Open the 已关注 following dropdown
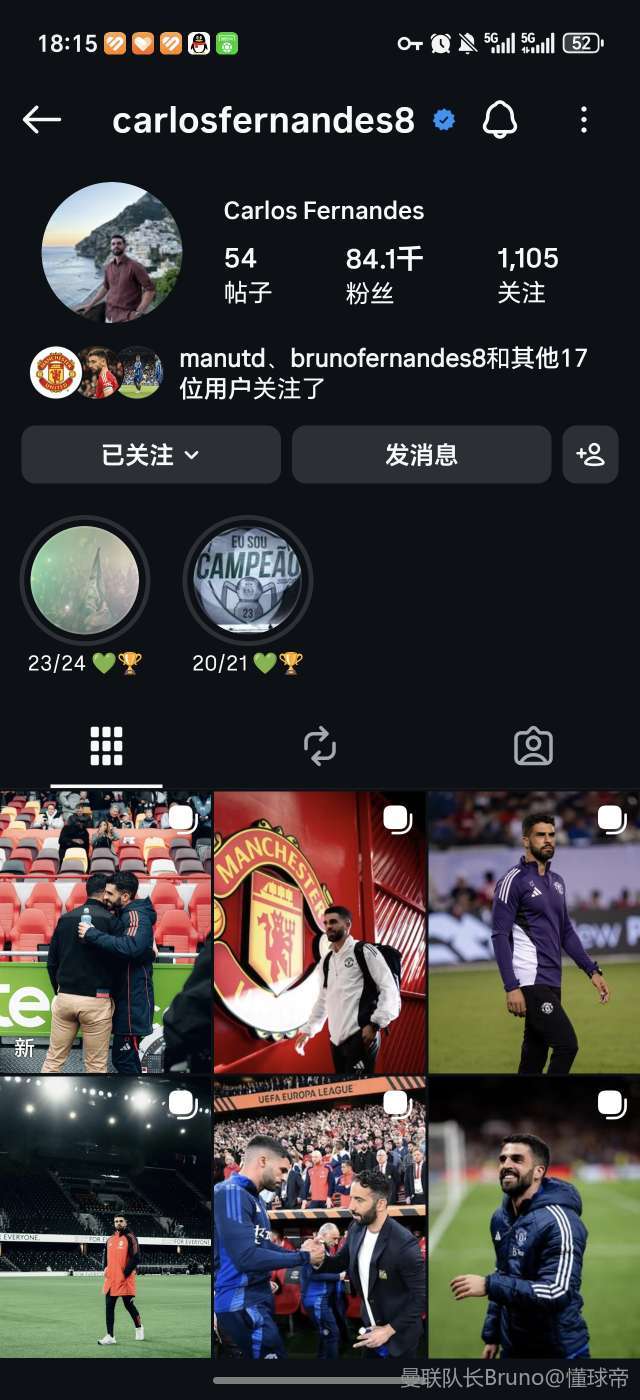The width and height of the screenshot is (640, 1400). coord(151,455)
